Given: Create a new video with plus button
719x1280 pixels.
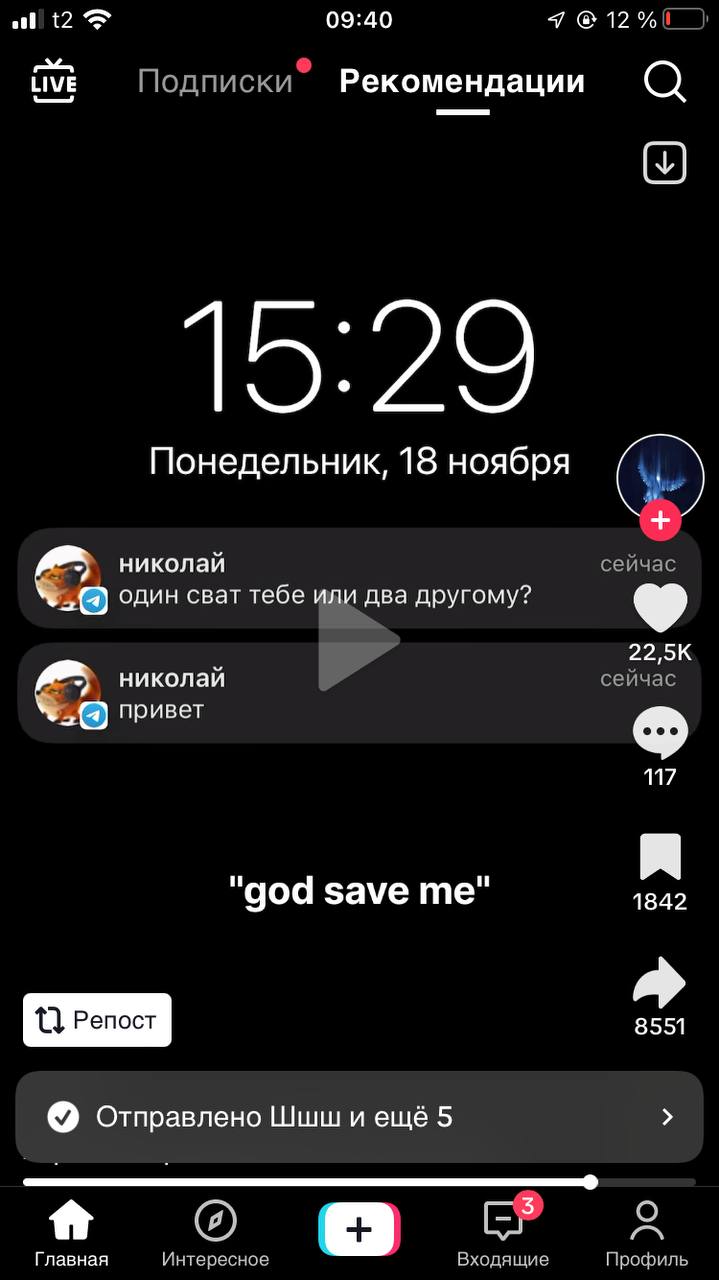Looking at the screenshot, I should click(359, 1230).
